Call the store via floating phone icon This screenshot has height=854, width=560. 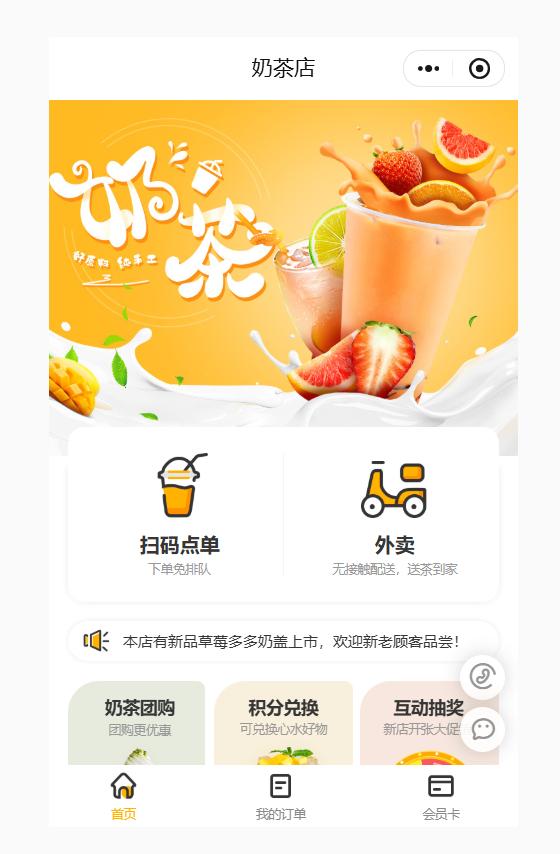pyautogui.click(x=482, y=677)
